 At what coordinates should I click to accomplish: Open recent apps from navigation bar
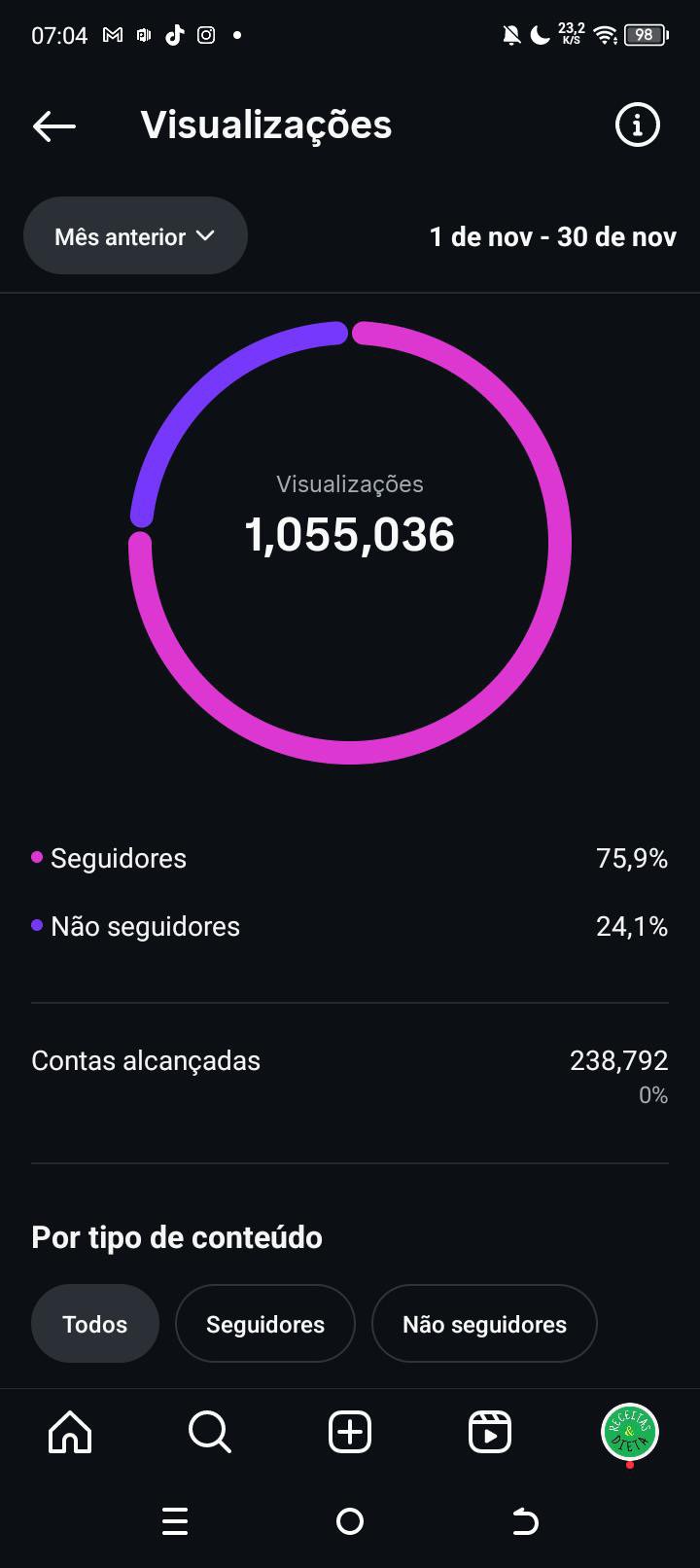[x=175, y=1521]
